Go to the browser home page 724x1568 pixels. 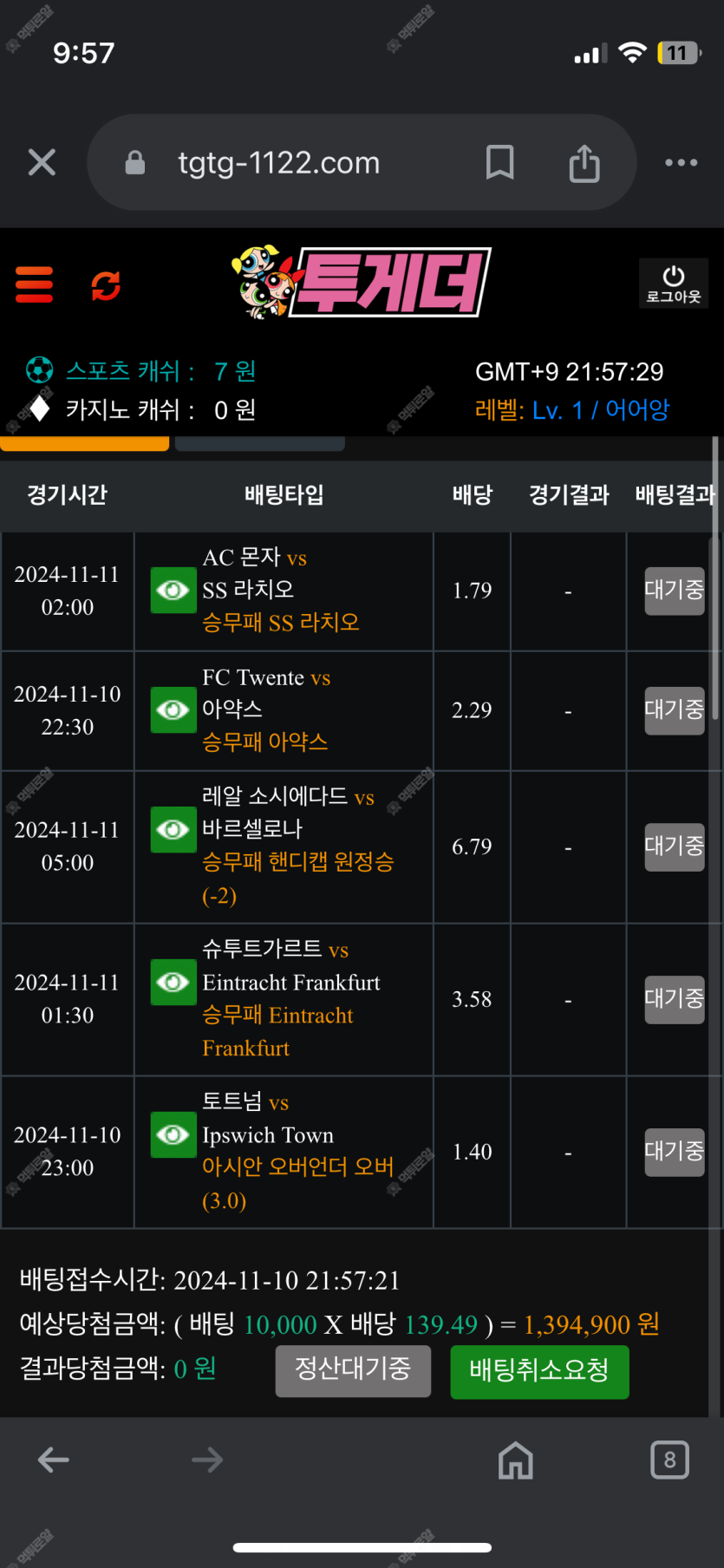click(x=516, y=1460)
